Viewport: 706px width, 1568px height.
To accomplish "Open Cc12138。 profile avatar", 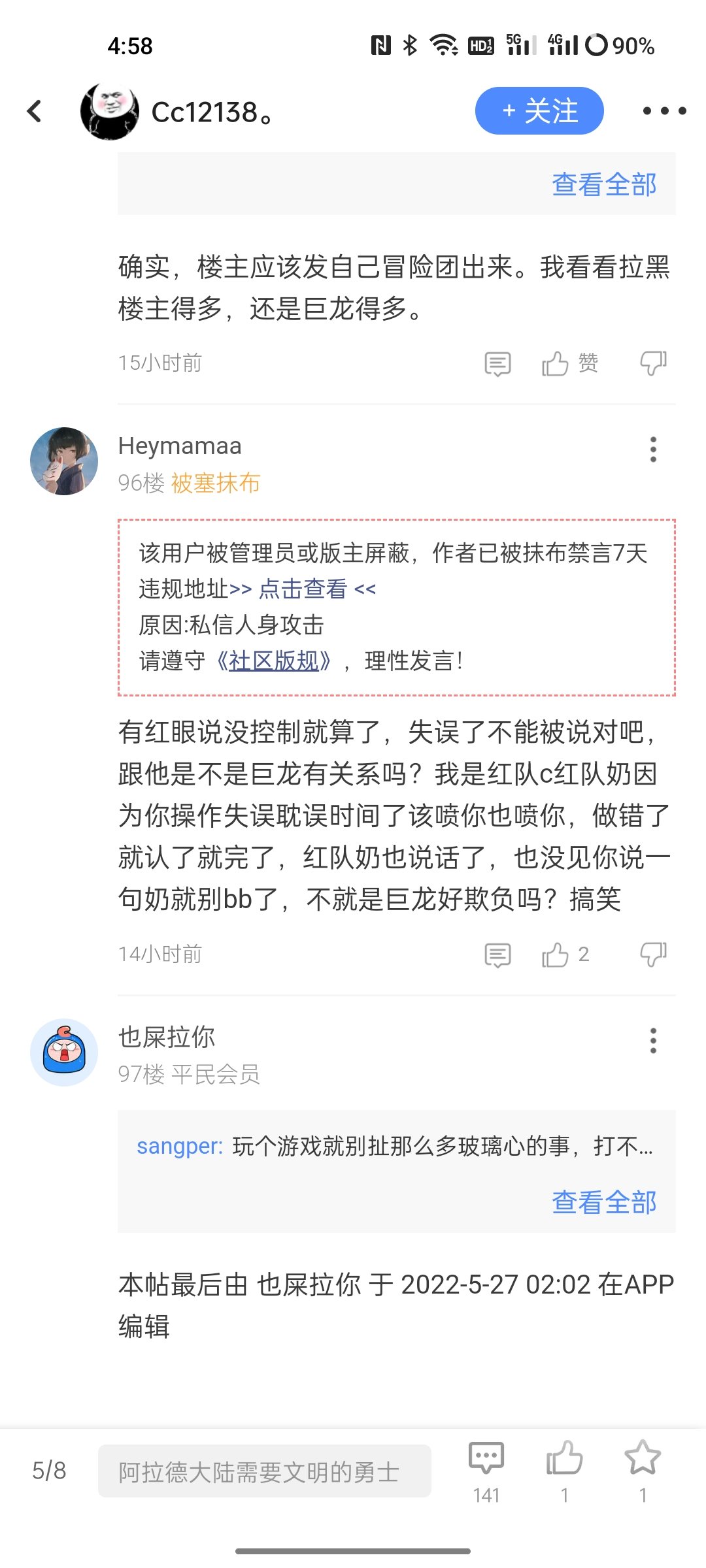I will tap(110, 111).
